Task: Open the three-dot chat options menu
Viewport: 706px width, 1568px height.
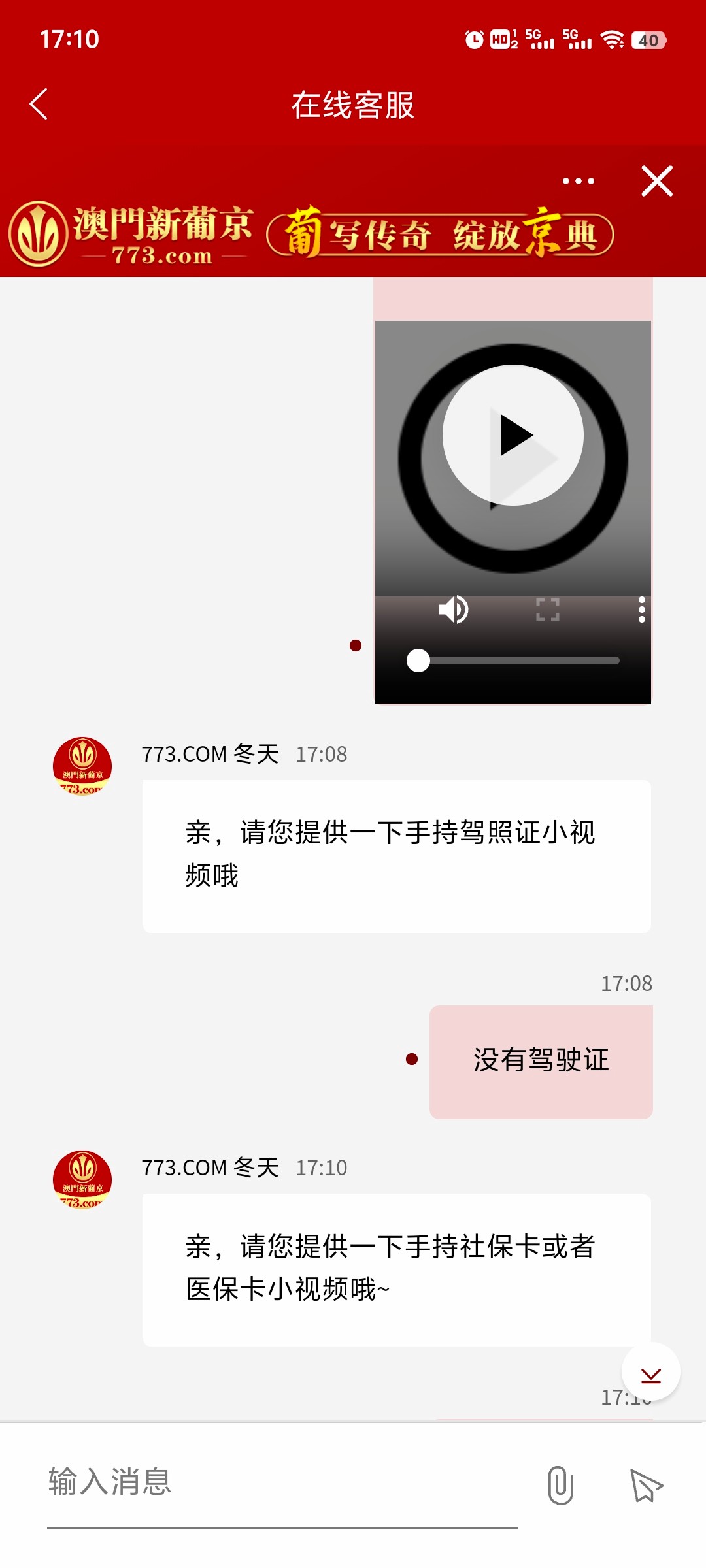Action: [579, 181]
